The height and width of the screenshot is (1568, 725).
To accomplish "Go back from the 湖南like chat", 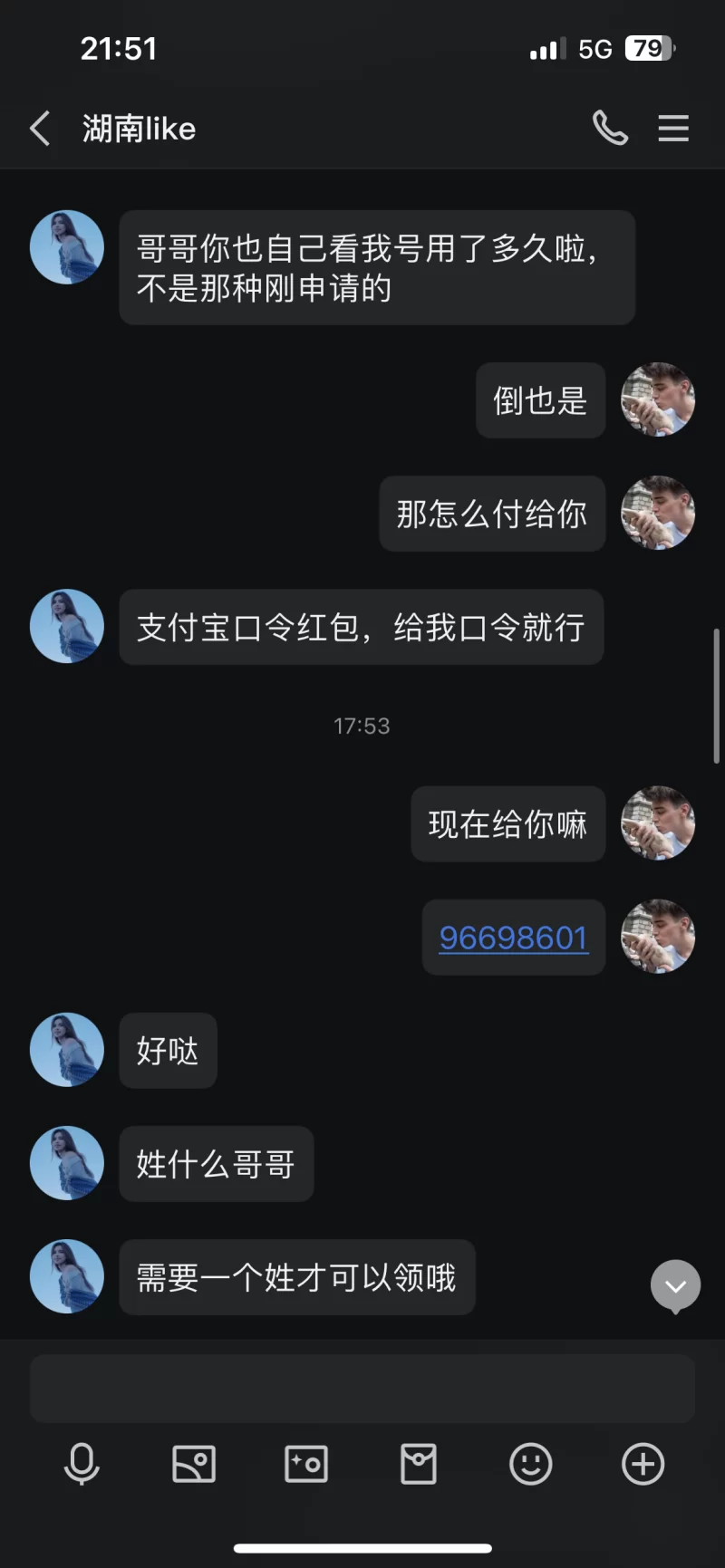I will coord(40,129).
